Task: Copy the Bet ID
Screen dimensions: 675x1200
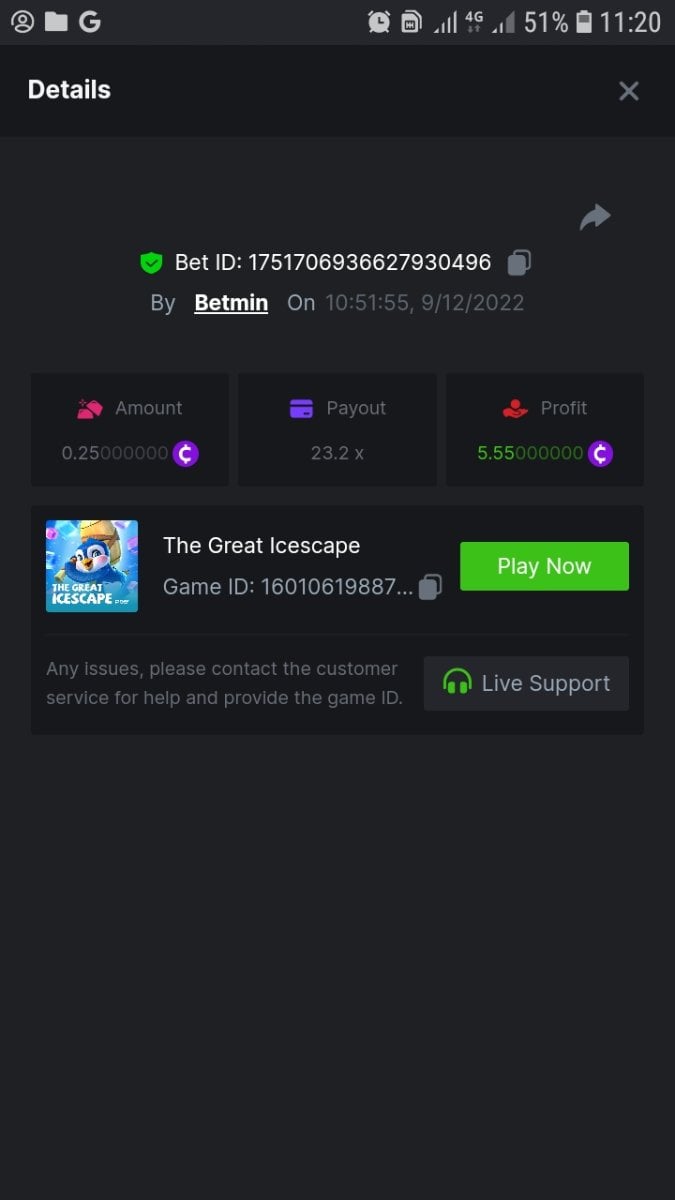Action: (x=519, y=263)
